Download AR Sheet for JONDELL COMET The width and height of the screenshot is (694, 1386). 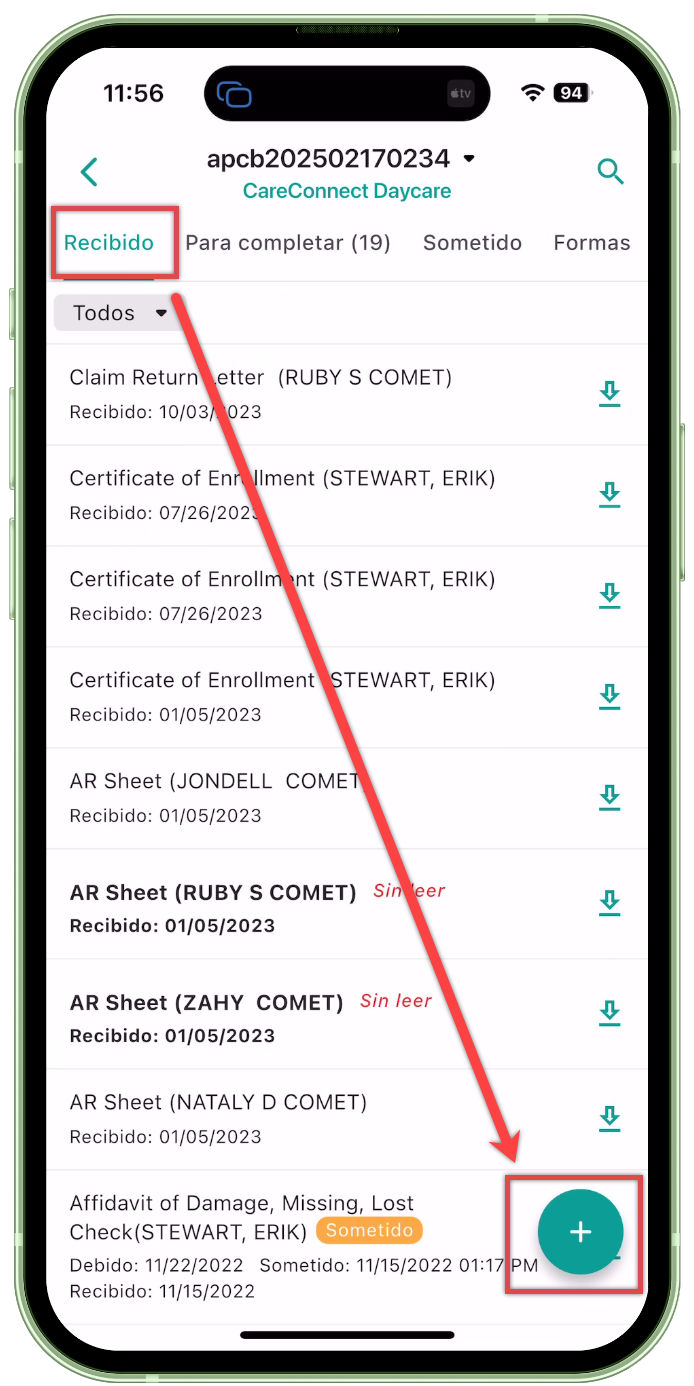coord(609,797)
